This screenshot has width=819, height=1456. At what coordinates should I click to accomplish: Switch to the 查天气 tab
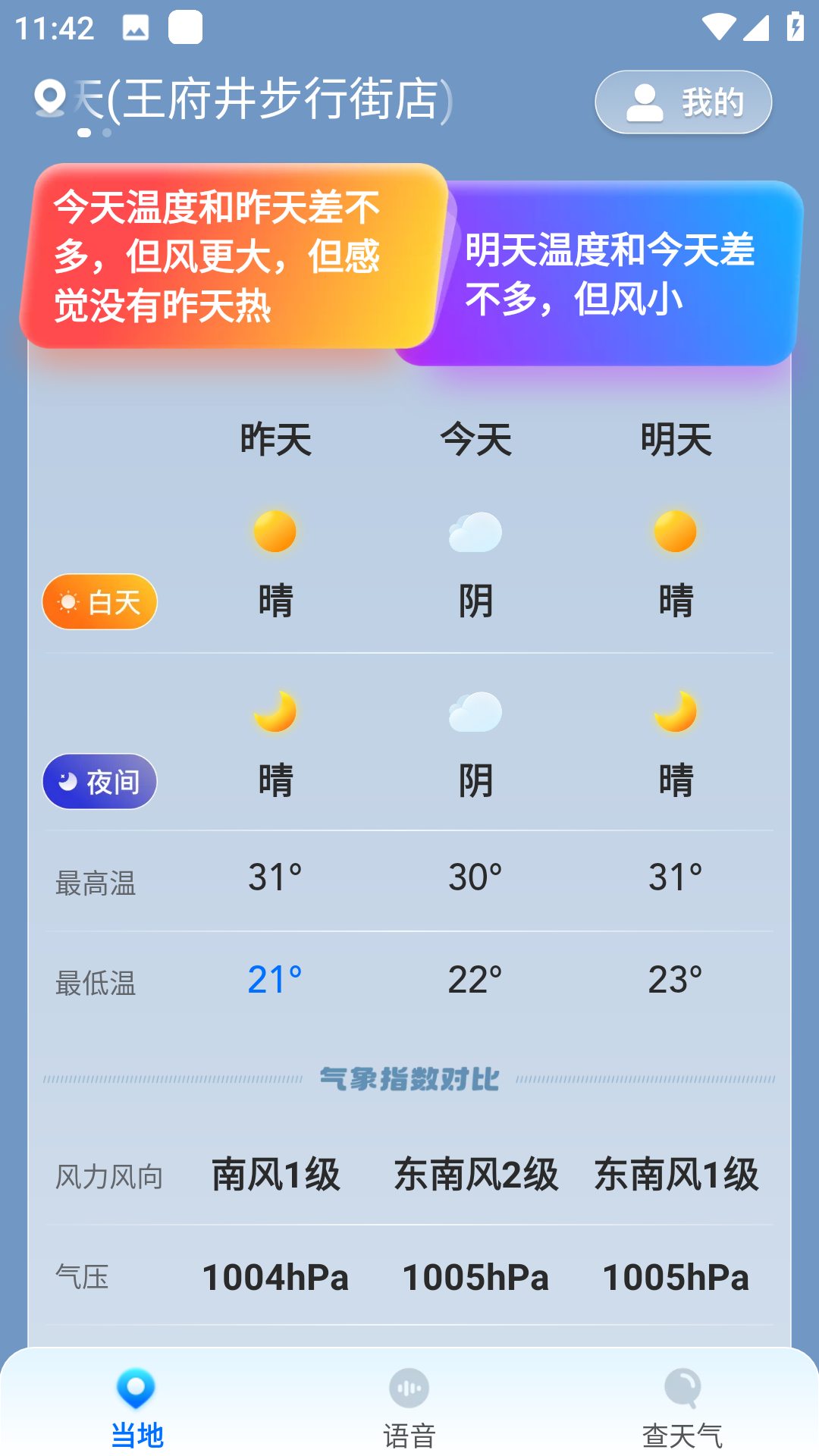[682, 1429]
